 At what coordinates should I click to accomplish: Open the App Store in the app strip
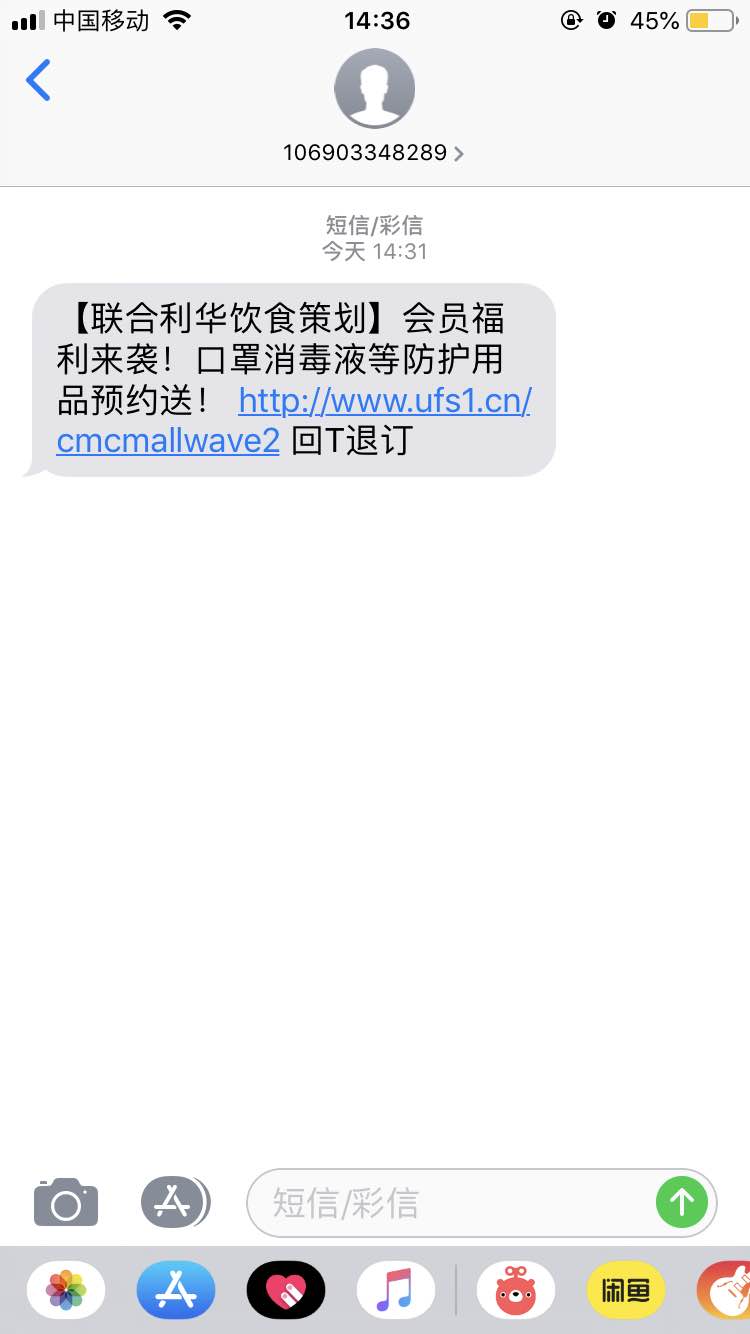[x=176, y=1290]
